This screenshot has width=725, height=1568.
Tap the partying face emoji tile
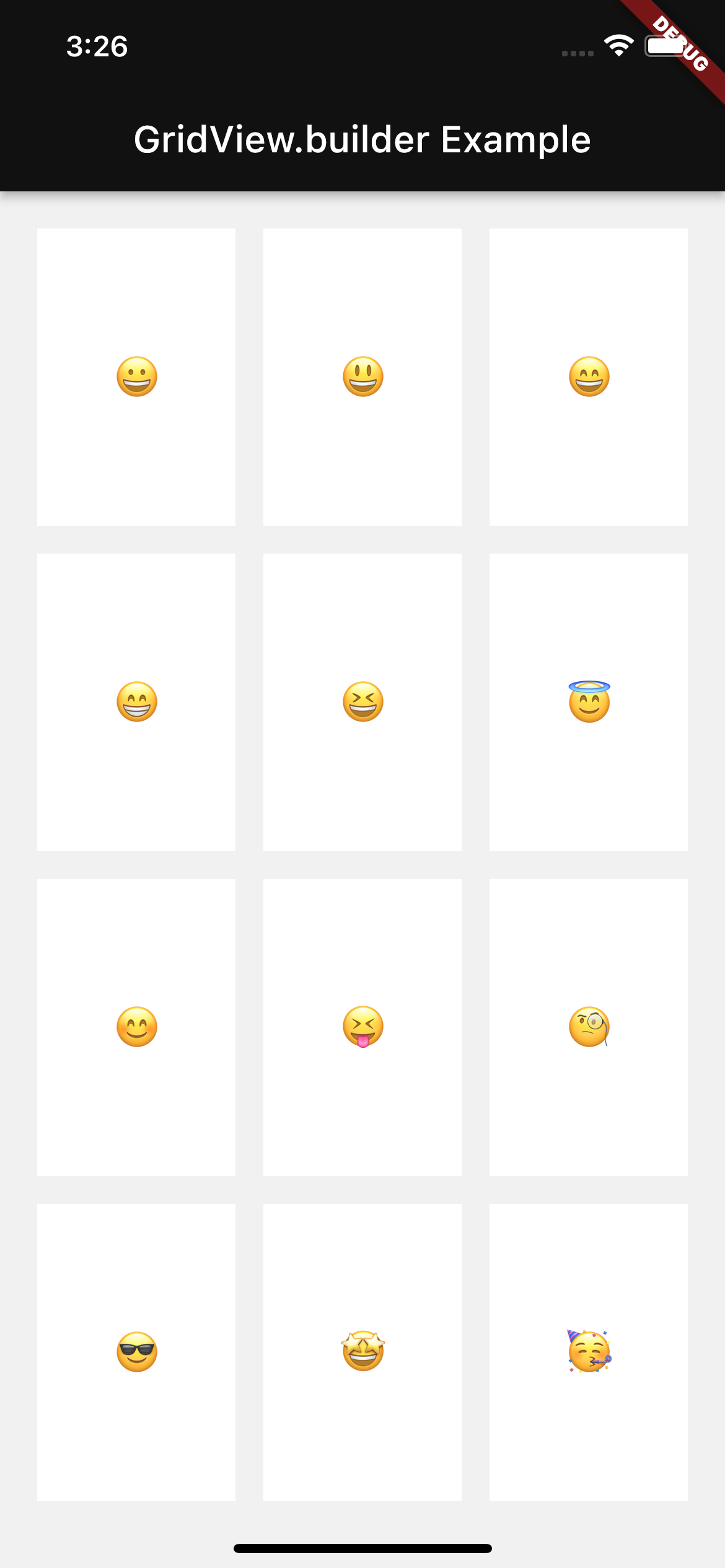click(x=588, y=1351)
